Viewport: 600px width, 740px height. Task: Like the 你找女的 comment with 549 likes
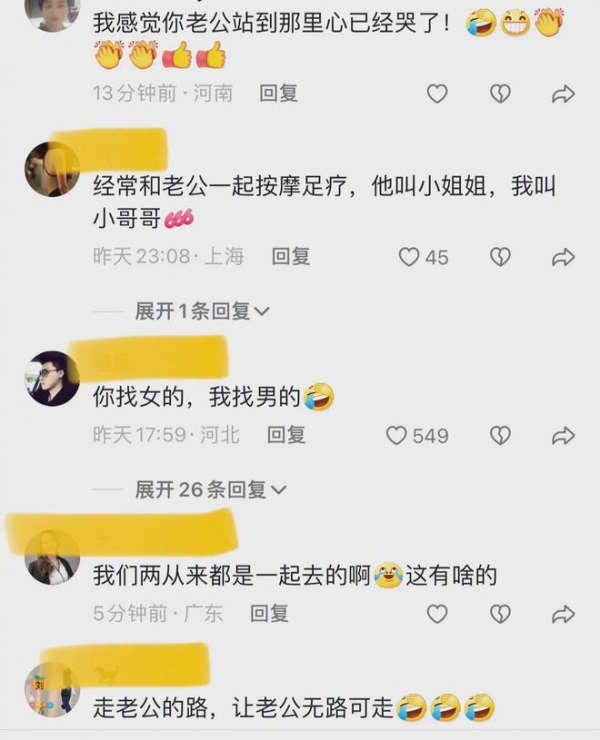tap(397, 436)
